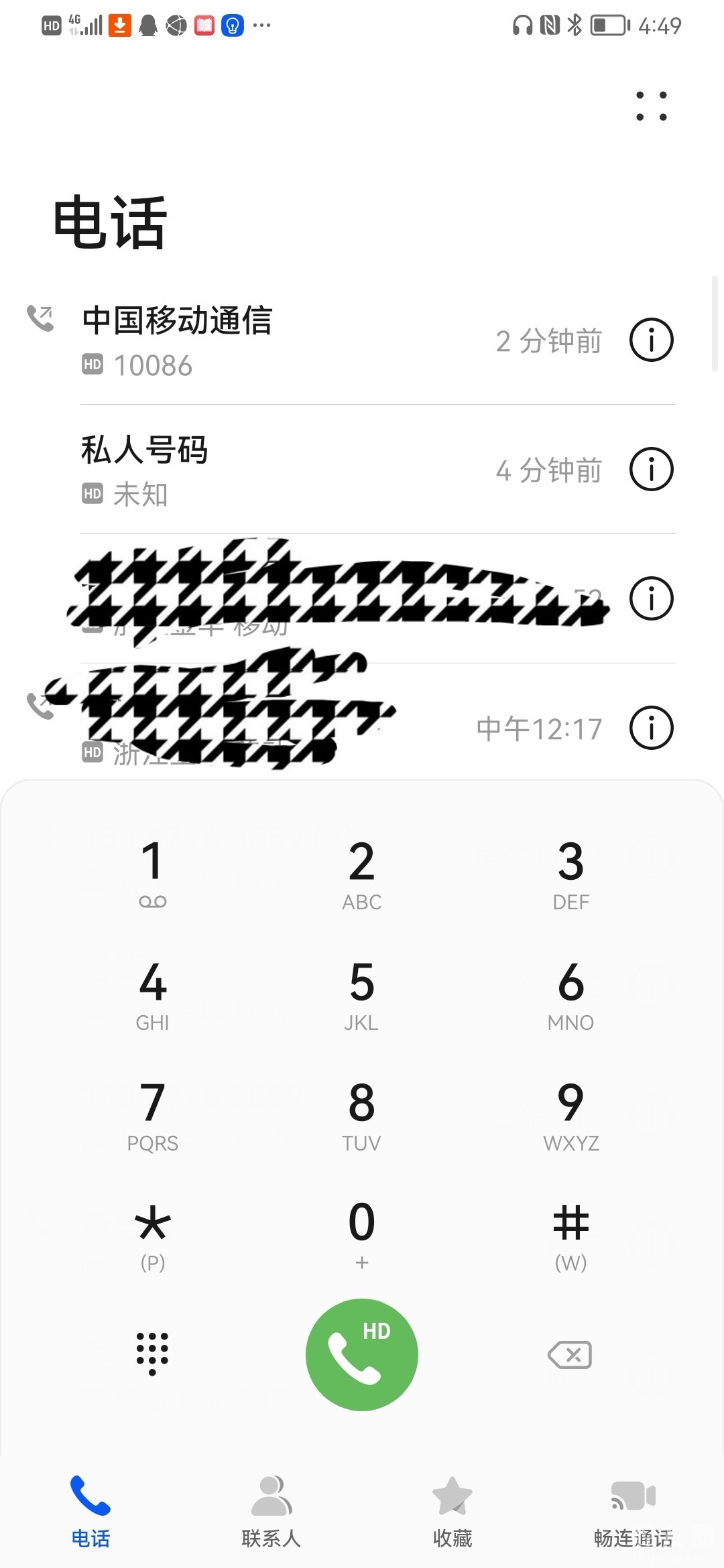Image resolution: width=724 pixels, height=1568 pixels.
Task: Tap the star key on the keypad
Action: 153,1233
